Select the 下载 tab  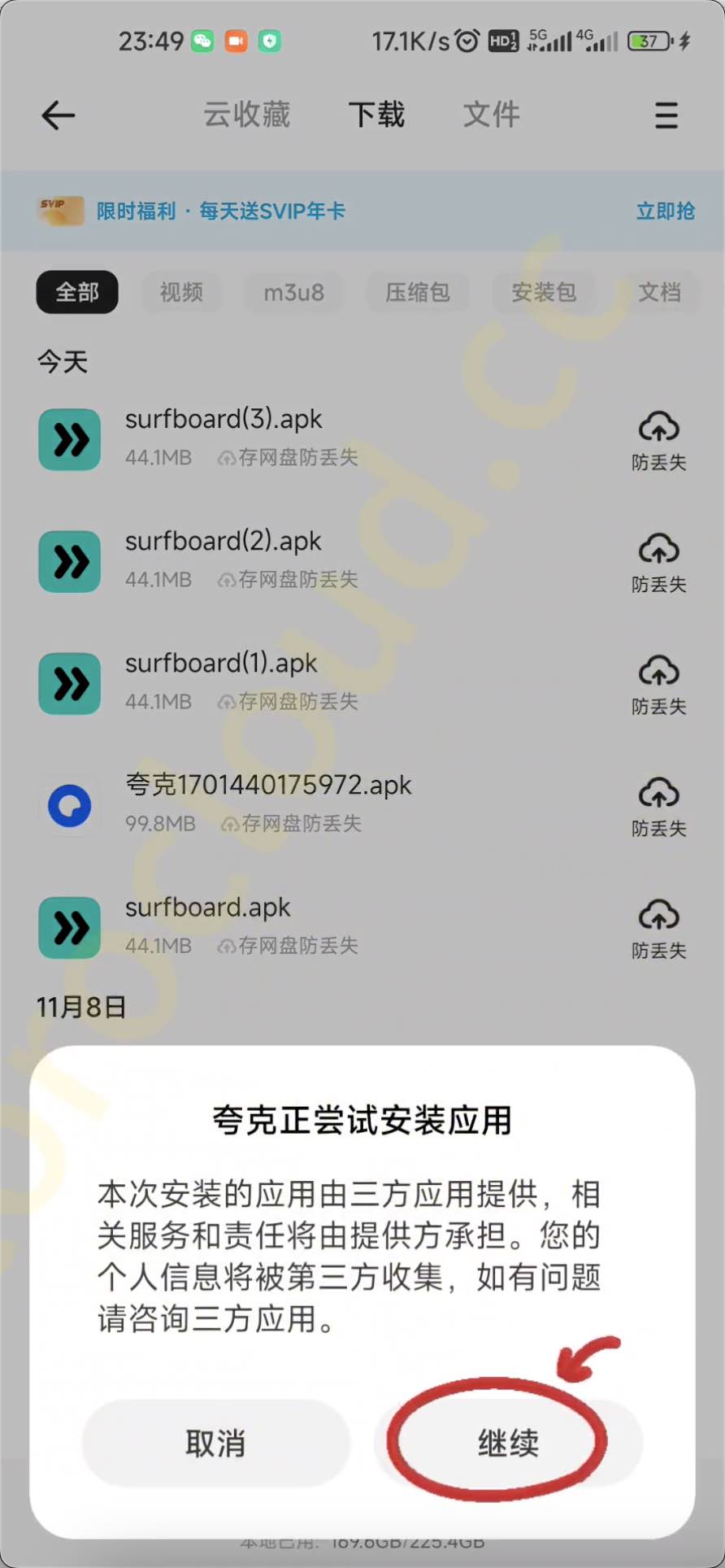click(376, 115)
